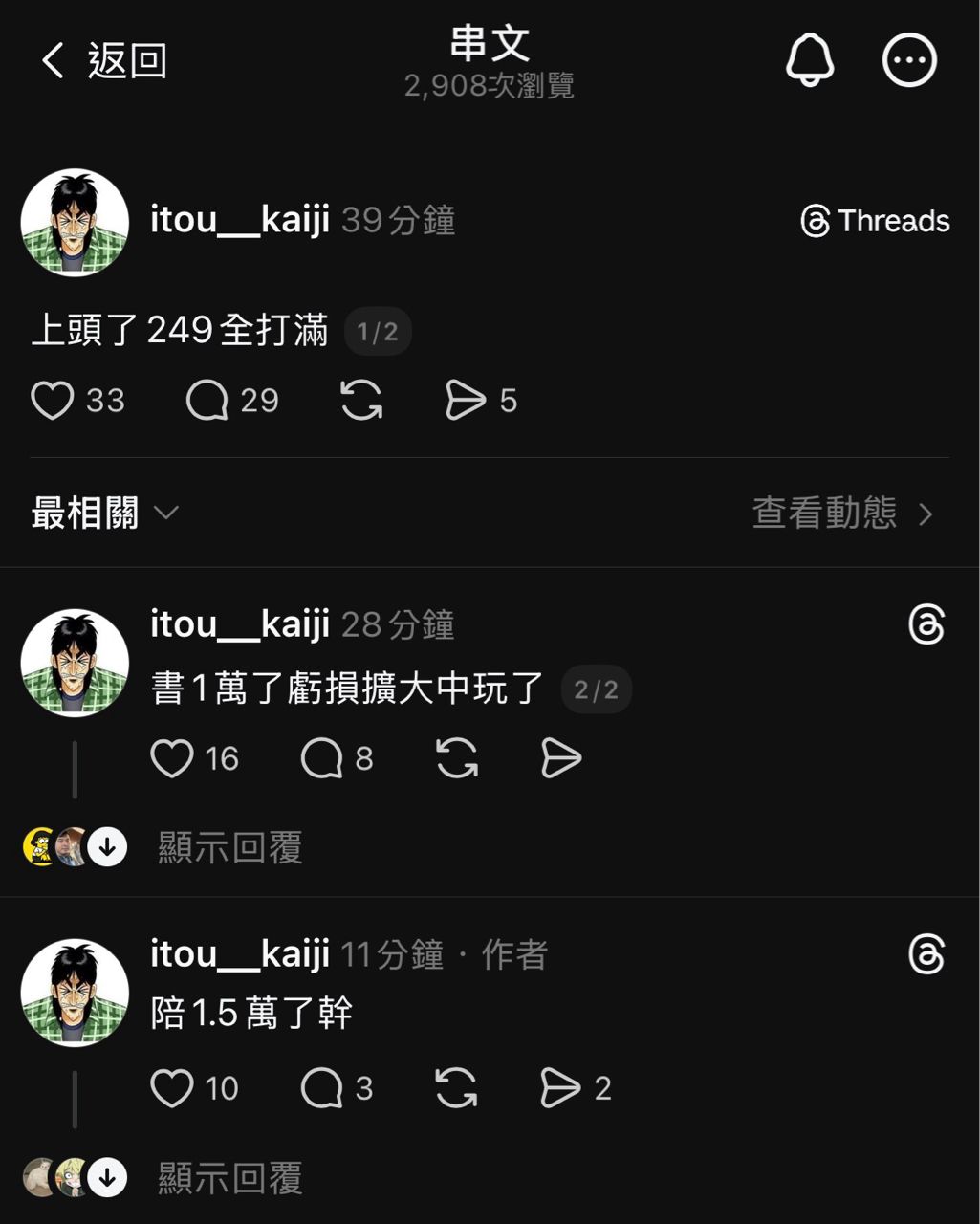Expand the 最相關 sort dropdown
Image resolution: width=980 pixels, height=1224 pixels.
coord(105,514)
